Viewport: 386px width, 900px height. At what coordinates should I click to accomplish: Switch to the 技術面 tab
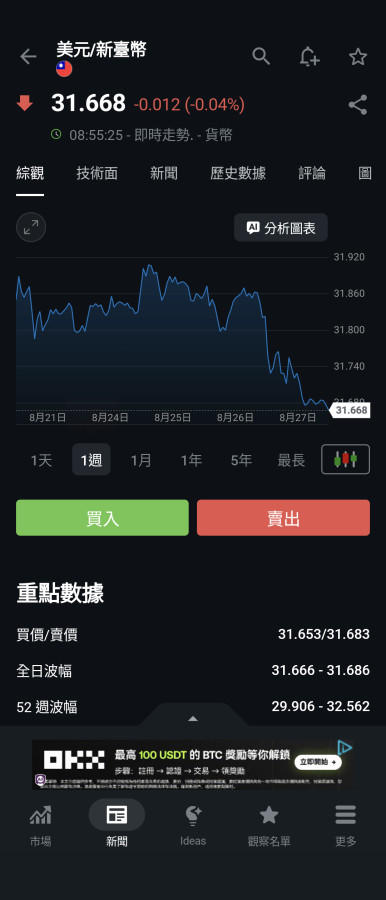97,173
